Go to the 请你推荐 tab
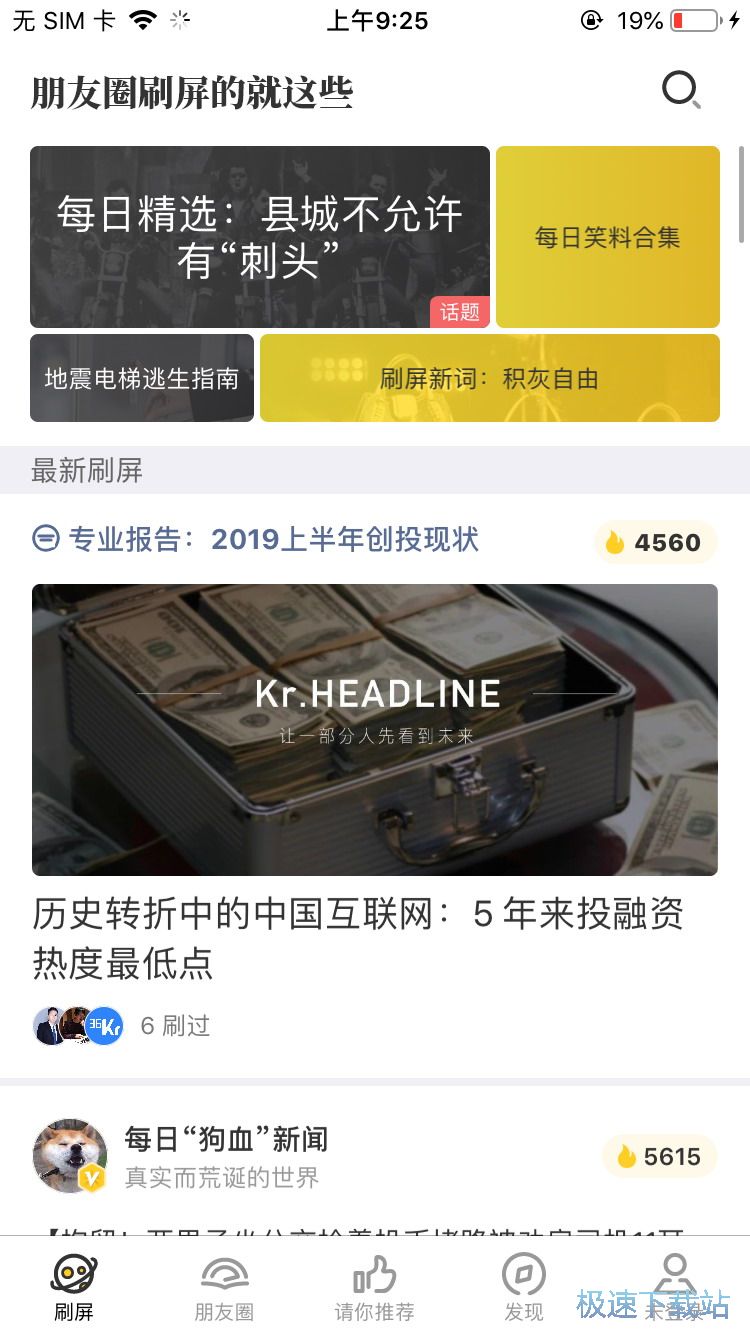 [x=374, y=1288]
